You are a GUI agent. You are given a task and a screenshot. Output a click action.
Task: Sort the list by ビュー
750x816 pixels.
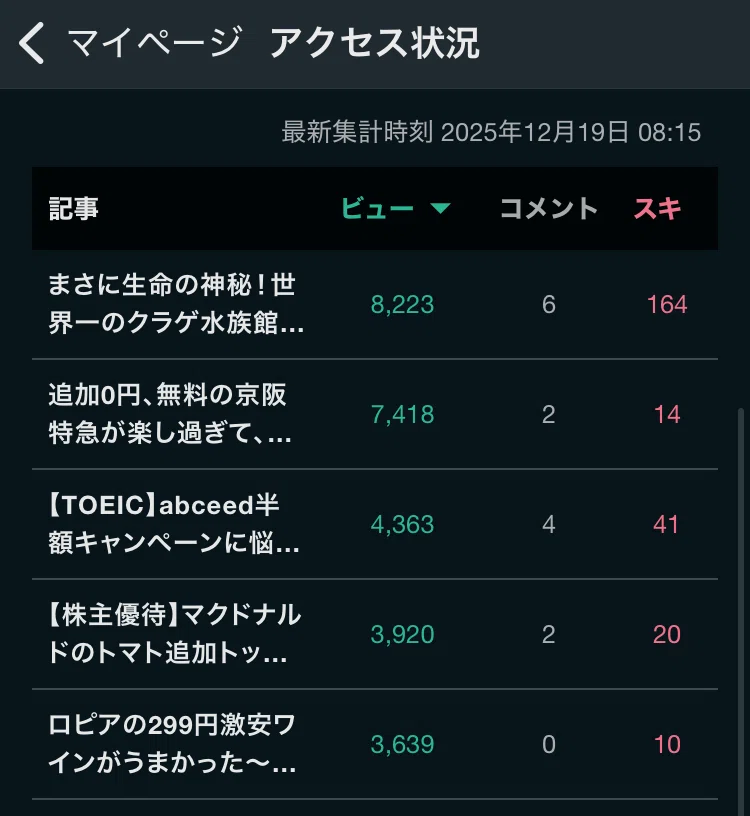[396, 209]
